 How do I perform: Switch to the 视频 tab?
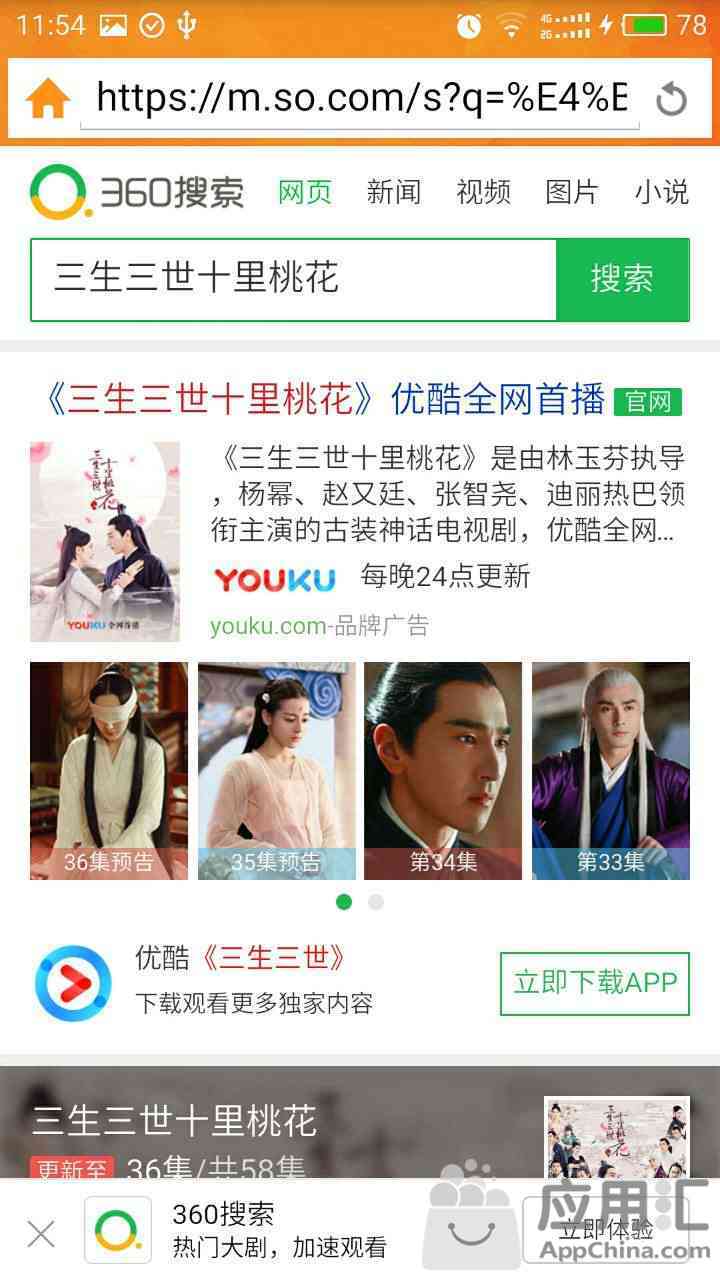[483, 192]
